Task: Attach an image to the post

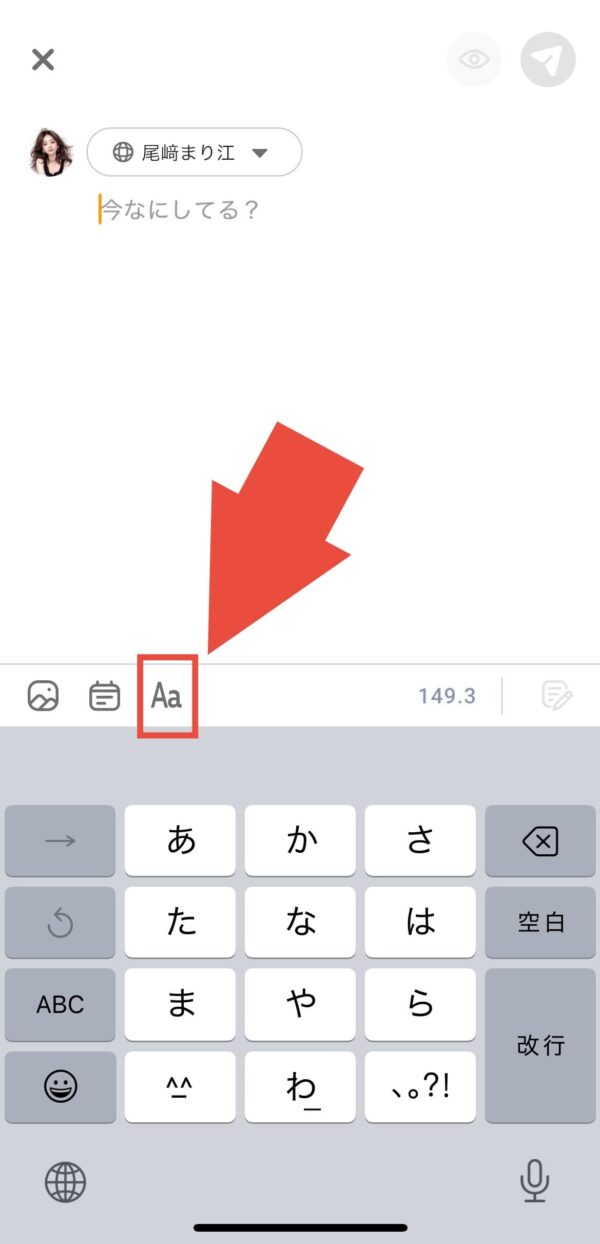Action: pos(43,695)
